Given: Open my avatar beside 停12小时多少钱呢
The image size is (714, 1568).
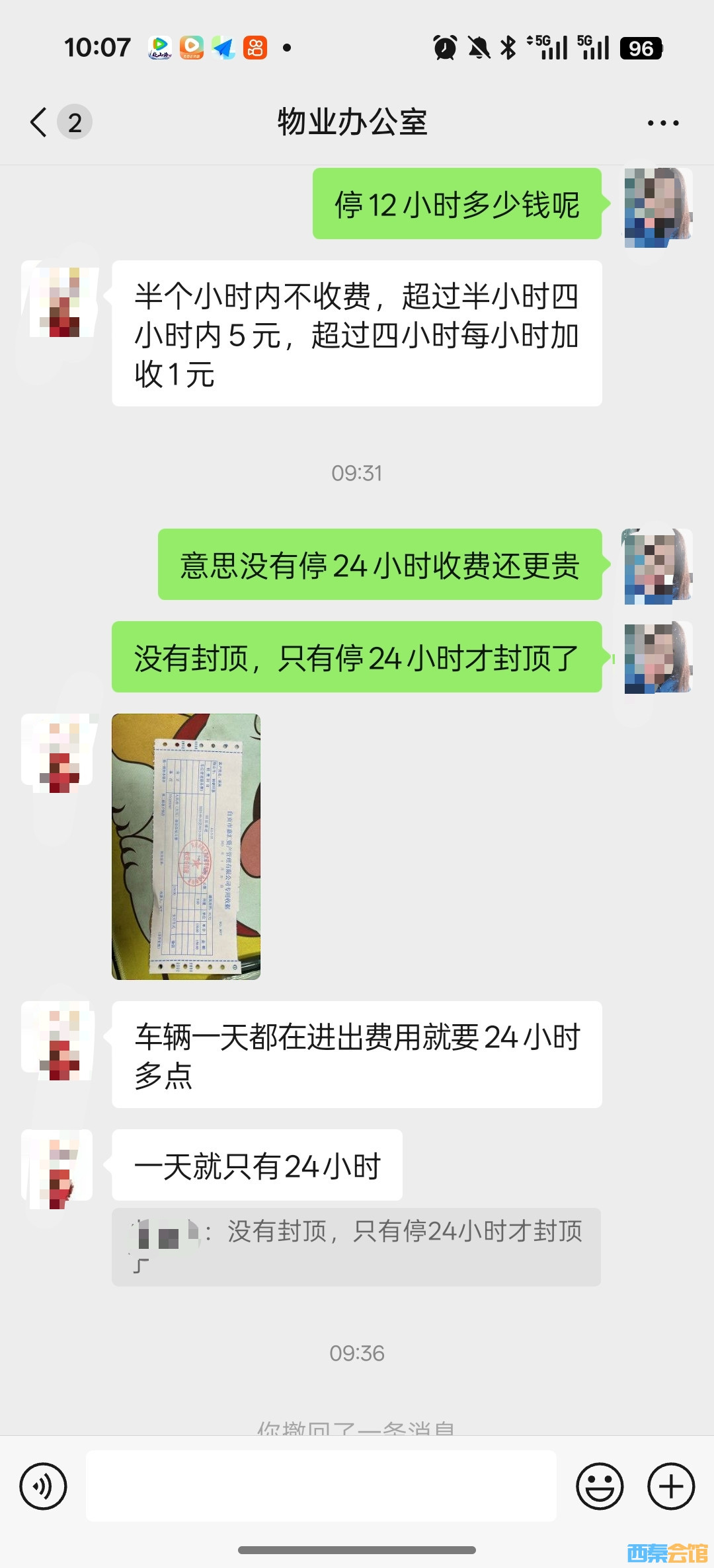Looking at the screenshot, I should [x=658, y=207].
